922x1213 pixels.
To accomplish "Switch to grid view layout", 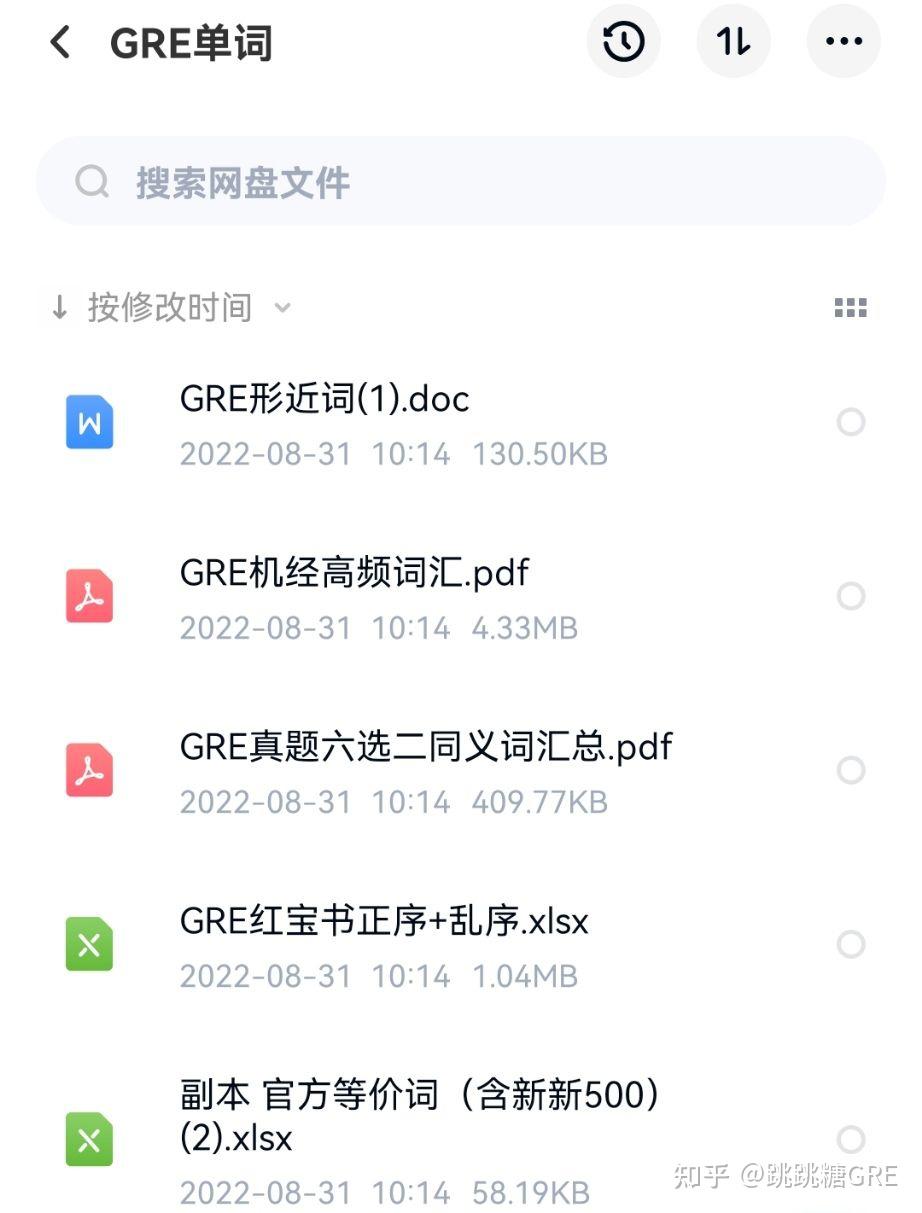I will point(849,307).
